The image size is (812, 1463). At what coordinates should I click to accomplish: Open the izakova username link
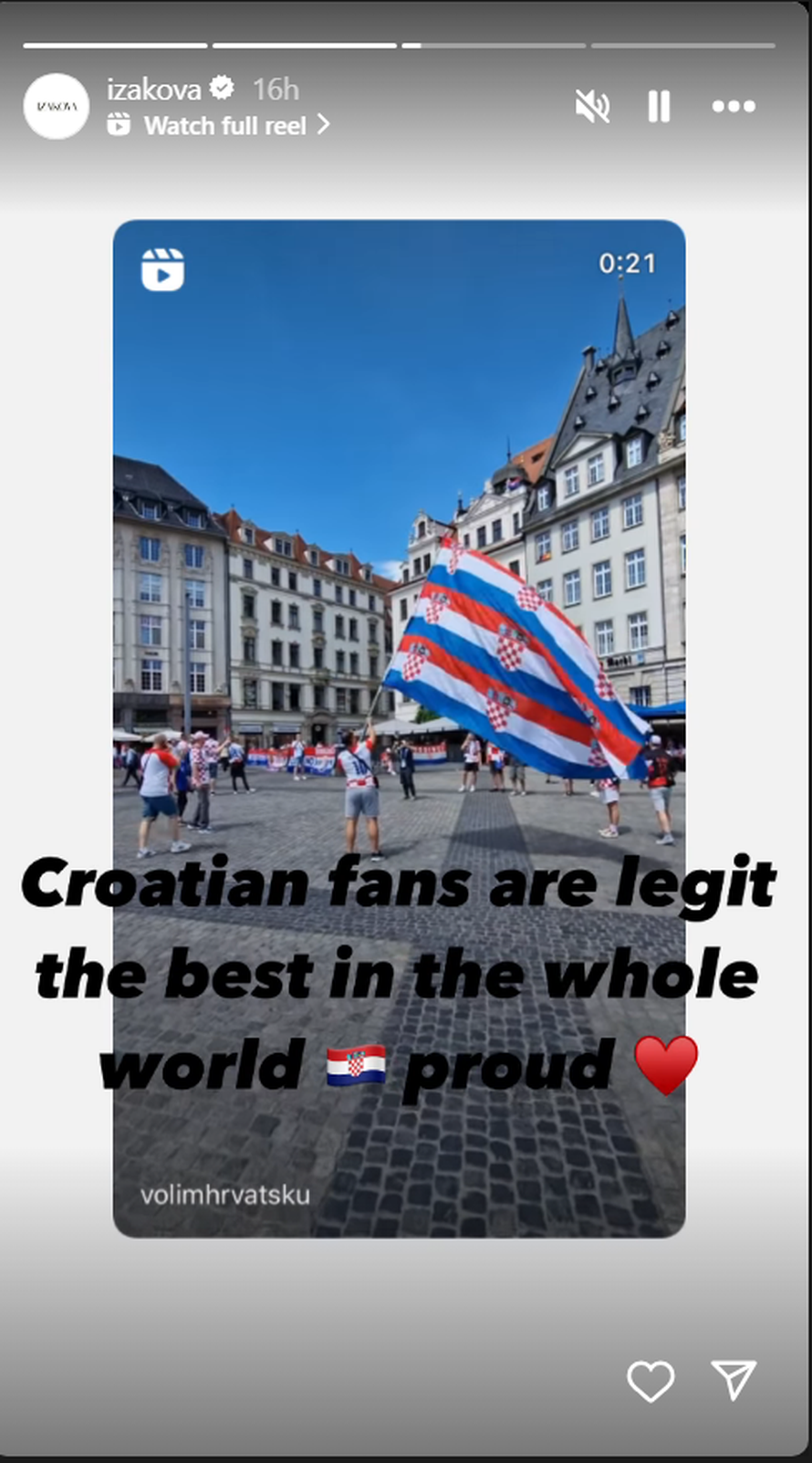[x=153, y=89]
